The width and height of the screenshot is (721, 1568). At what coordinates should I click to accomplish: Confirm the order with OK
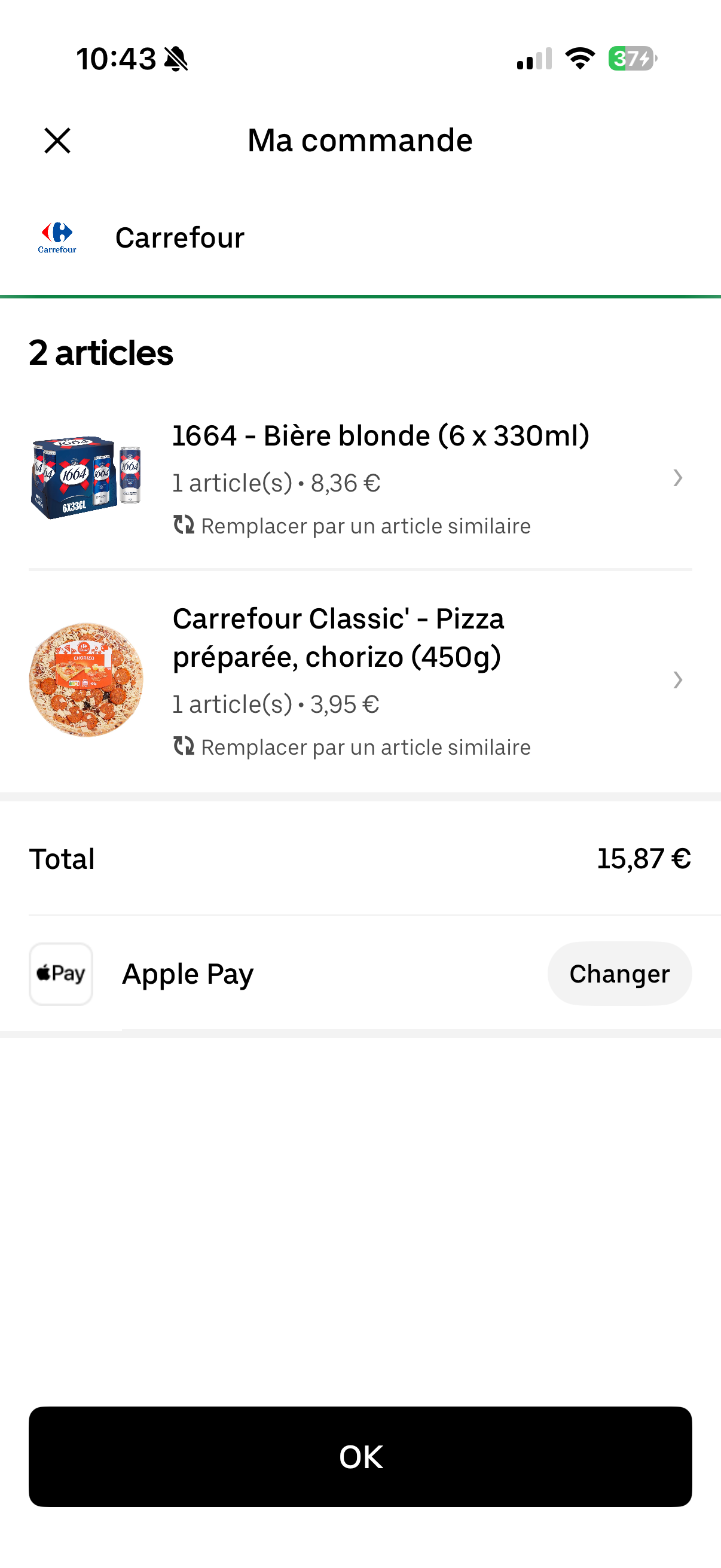click(x=360, y=1456)
